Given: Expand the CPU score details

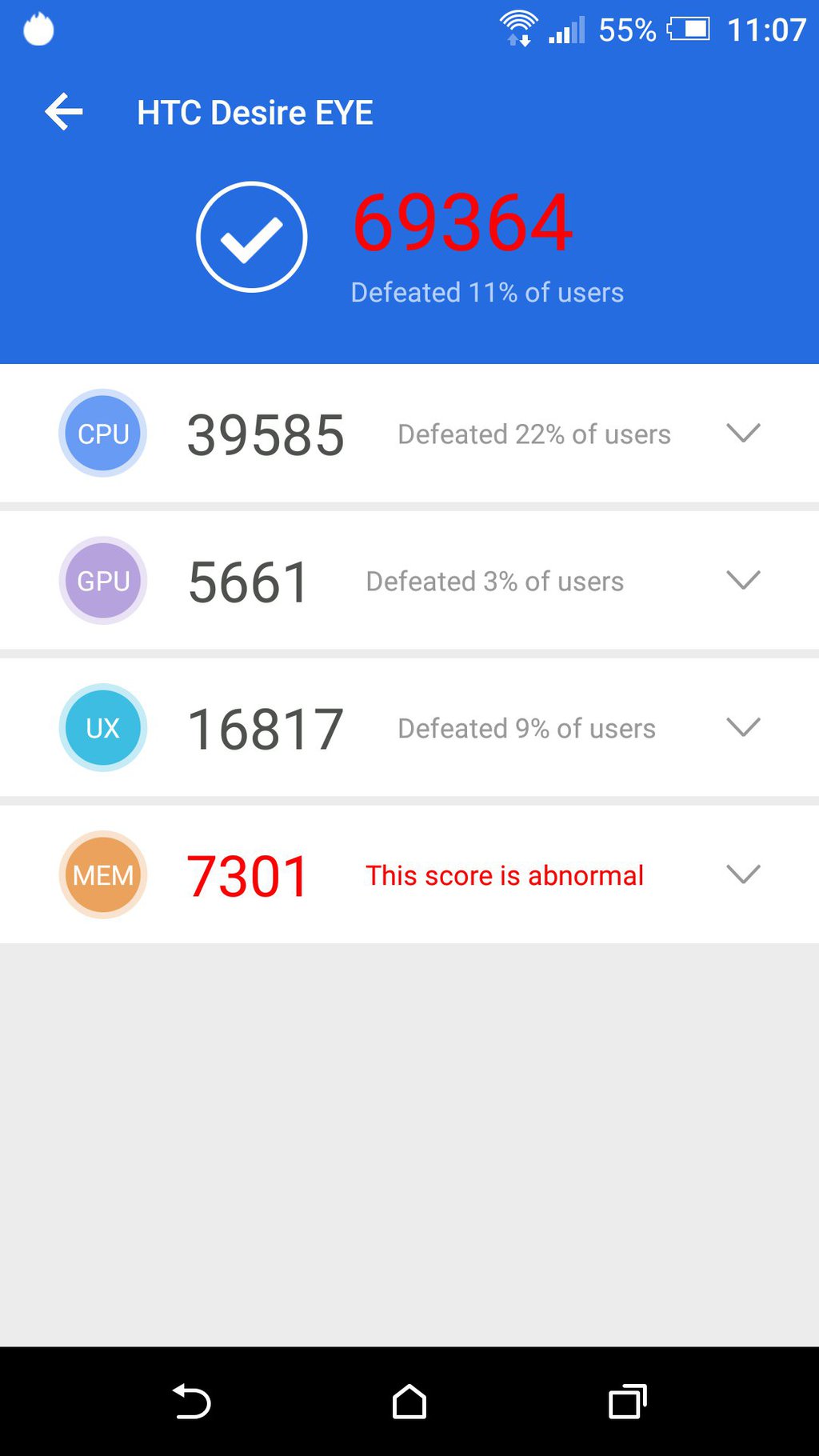Looking at the screenshot, I should point(743,433).
